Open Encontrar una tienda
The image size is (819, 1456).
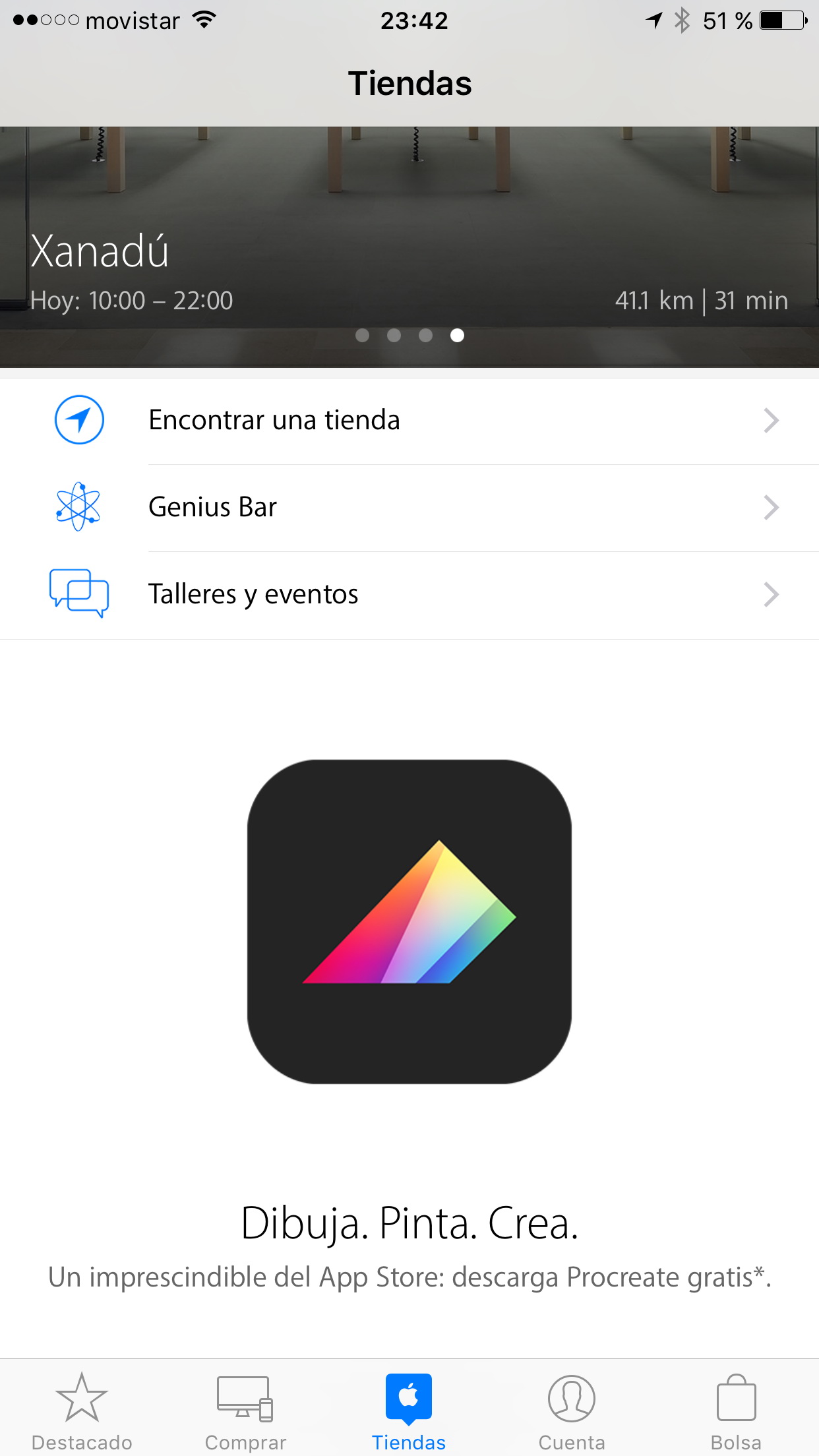tap(409, 421)
